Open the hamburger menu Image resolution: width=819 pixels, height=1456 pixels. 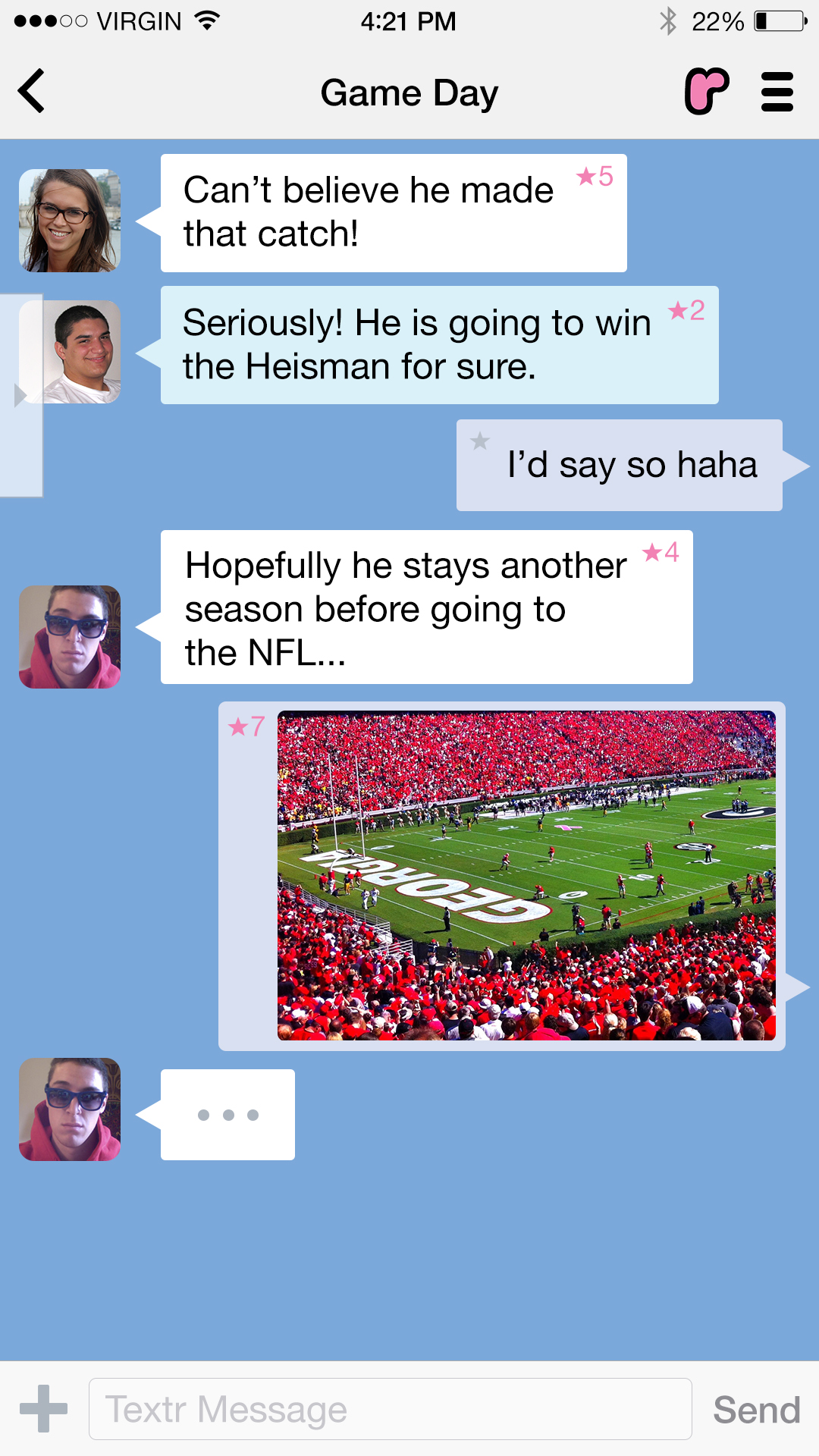[x=777, y=92]
